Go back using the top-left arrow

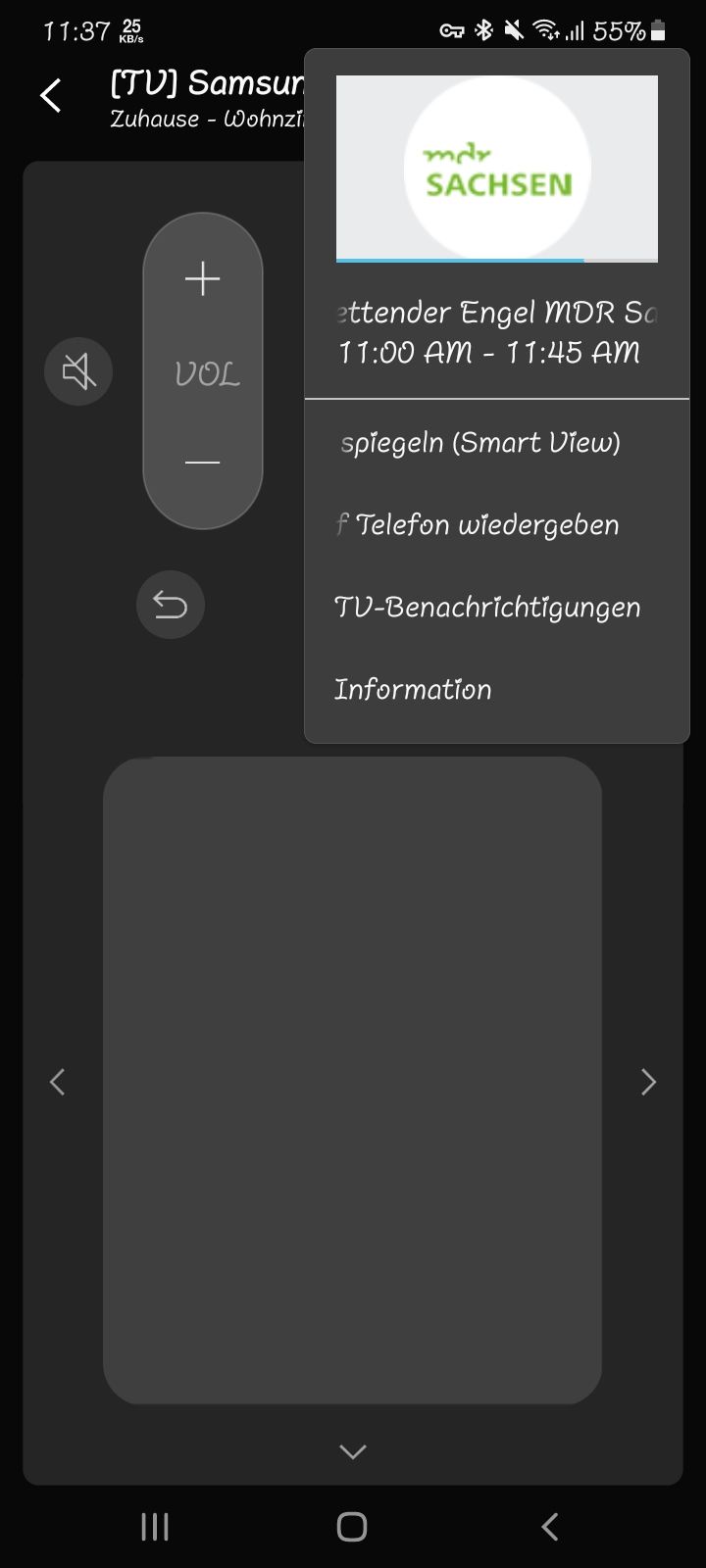(x=51, y=96)
